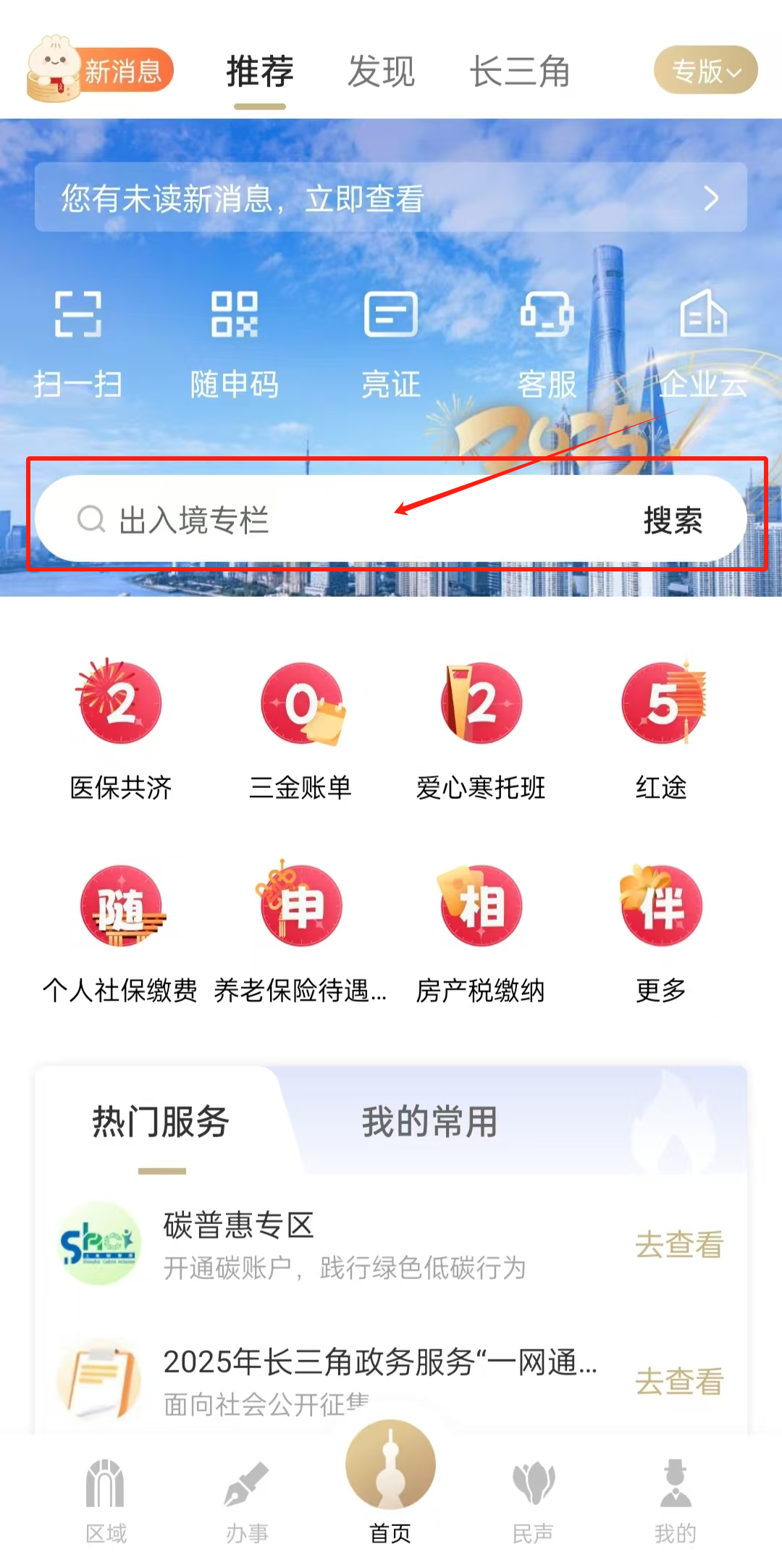The image size is (782, 1568).
Task: Tap 去查看 for 碳普惠专区
Action: click(x=679, y=1244)
